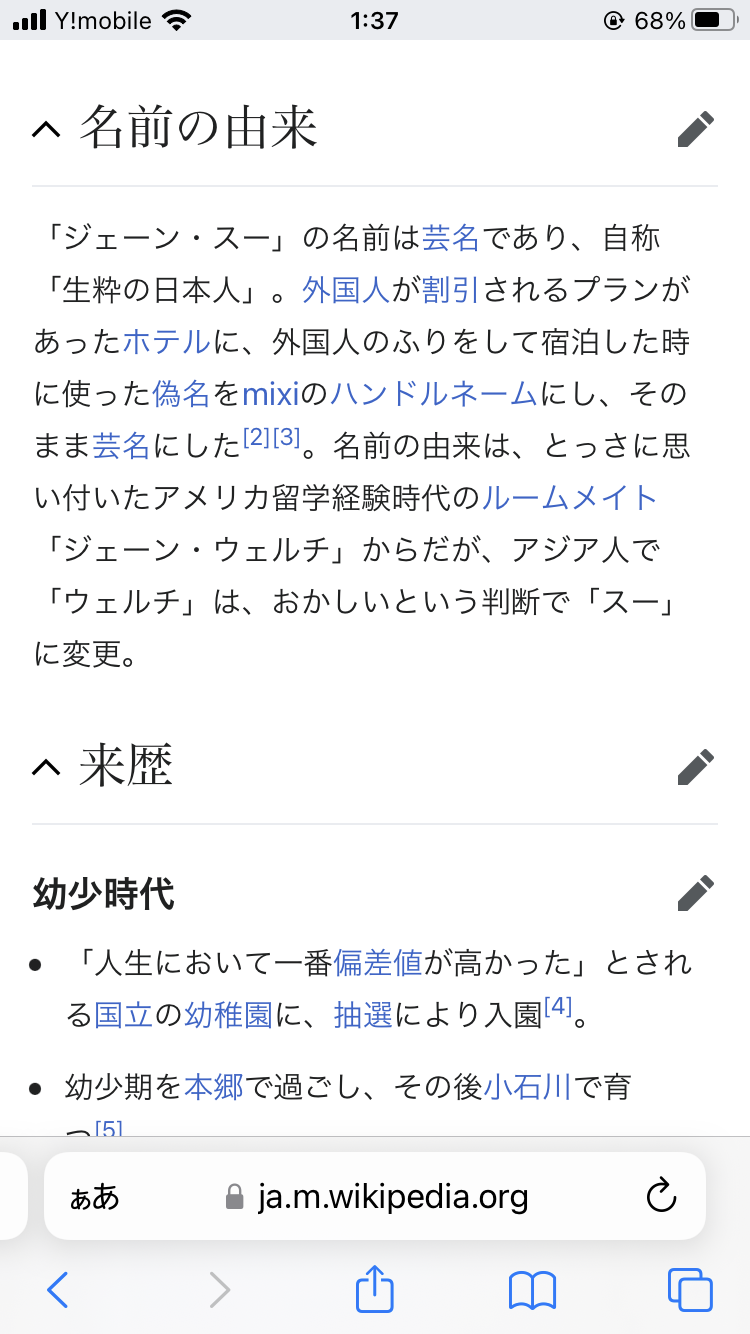
Task: Edit the 幼少時代 subsection
Action: point(695,893)
